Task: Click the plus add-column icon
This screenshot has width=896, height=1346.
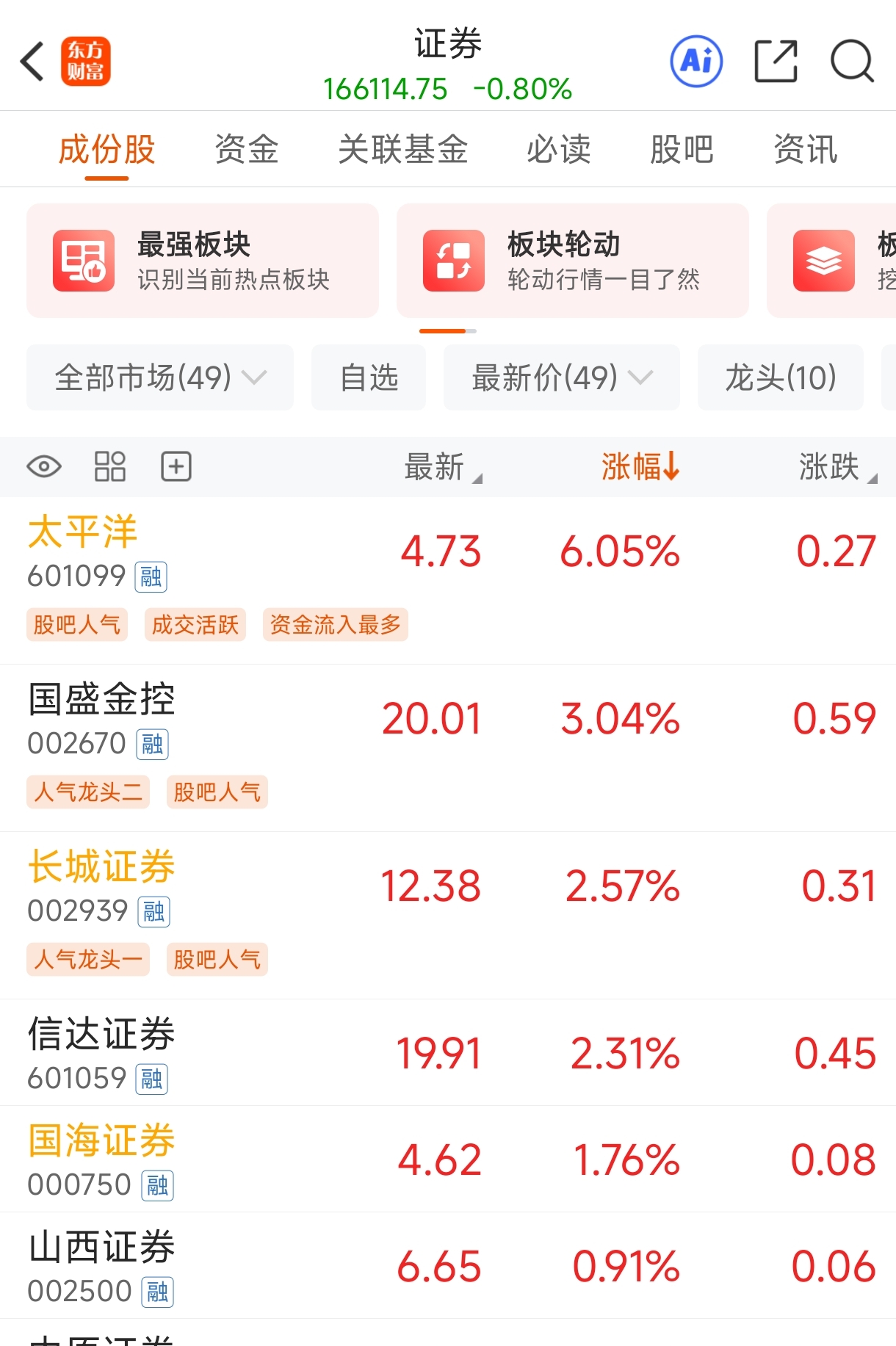Action: 176,466
